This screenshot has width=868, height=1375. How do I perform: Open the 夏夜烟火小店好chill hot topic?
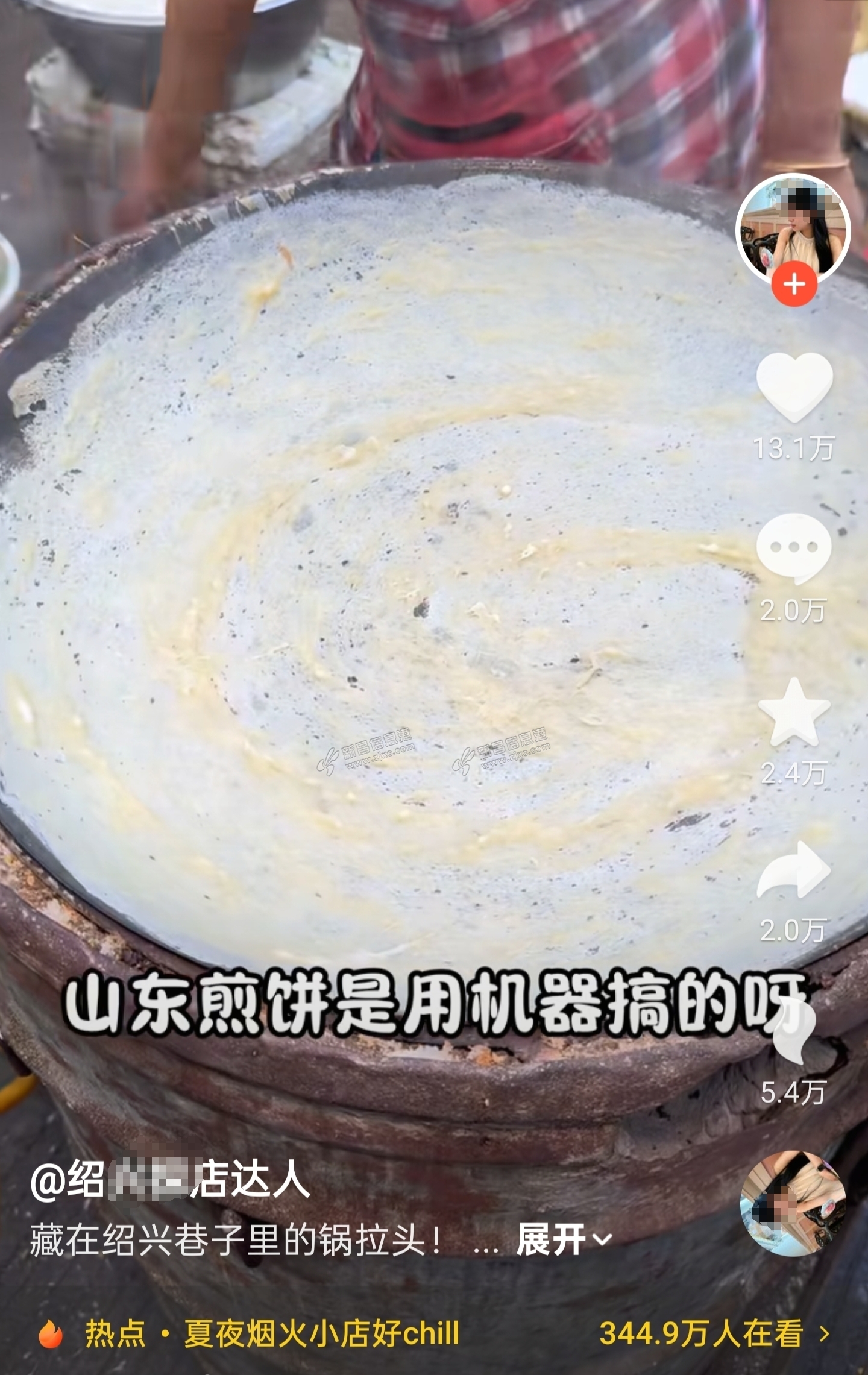pos(322,1333)
